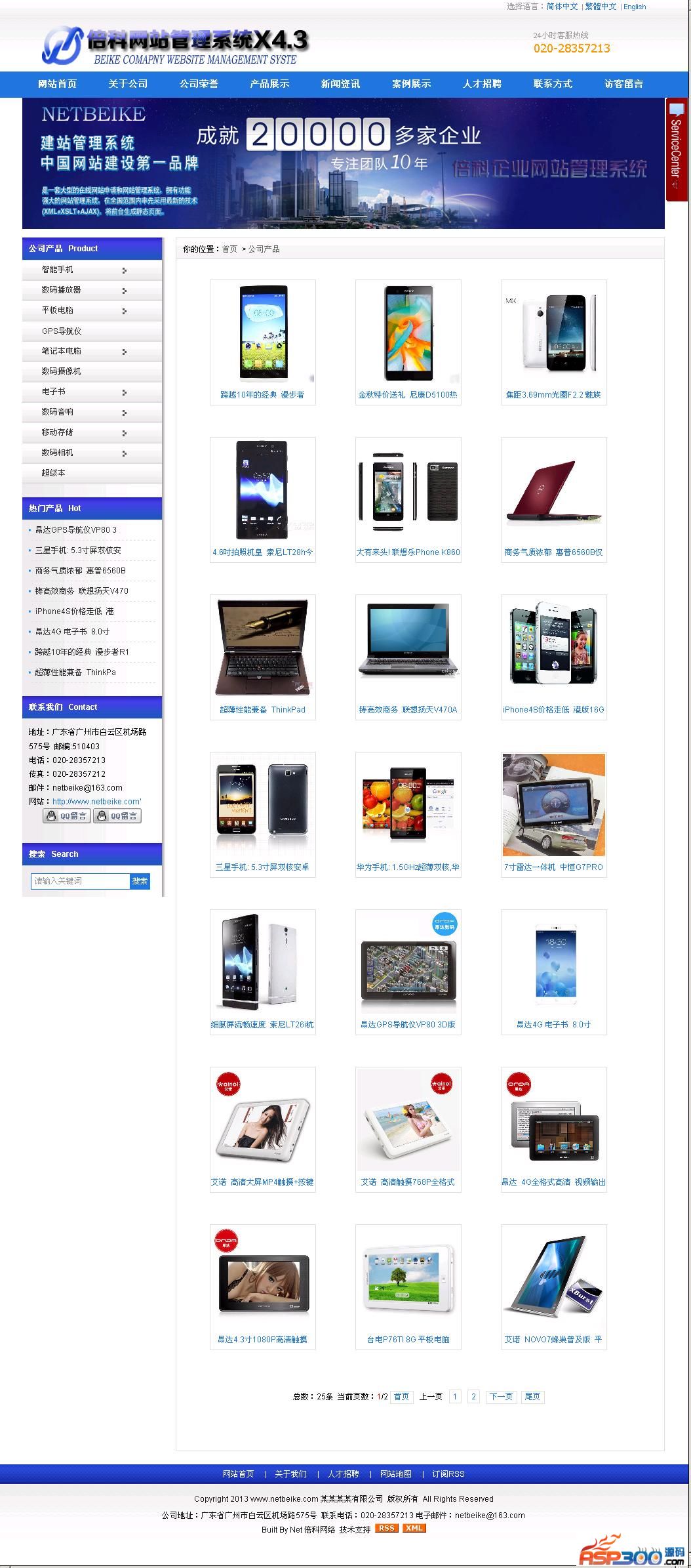Open the 访客留言 page

623,84
